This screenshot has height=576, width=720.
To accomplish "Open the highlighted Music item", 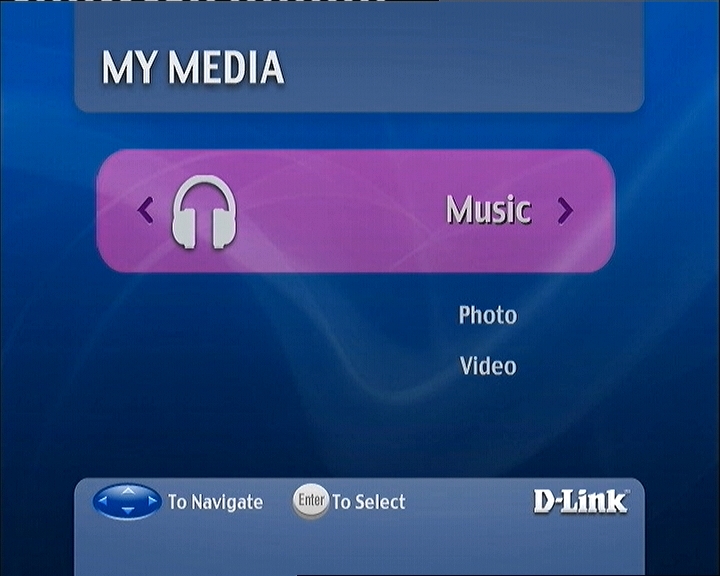I will [x=488, y=210].
